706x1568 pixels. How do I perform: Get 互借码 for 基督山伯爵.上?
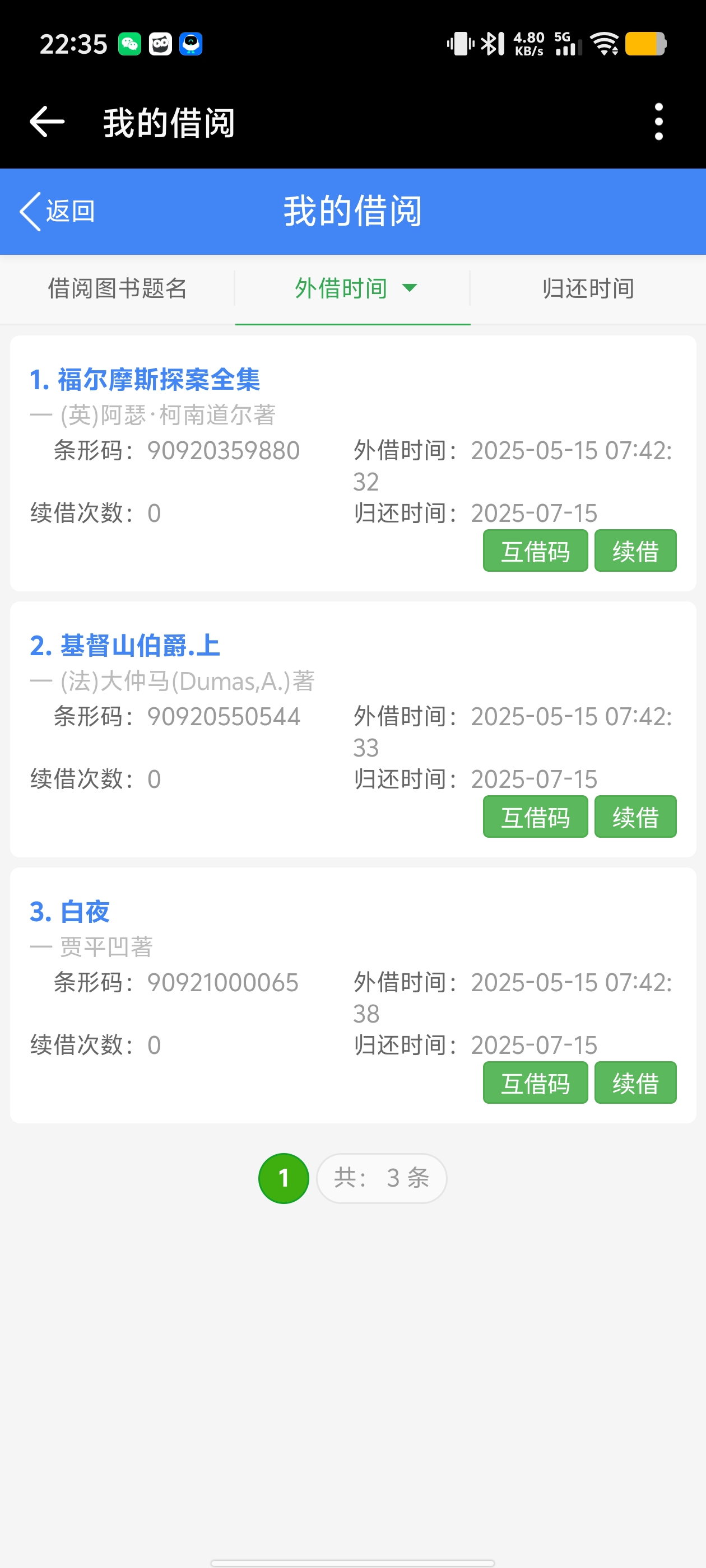tap(535, 817)
